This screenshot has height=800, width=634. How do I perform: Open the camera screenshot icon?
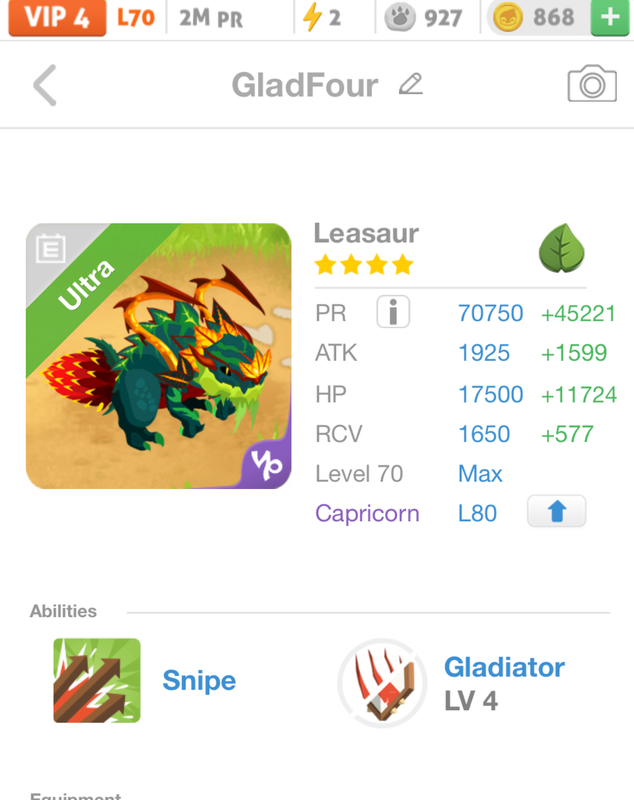[x=591, y=84]
